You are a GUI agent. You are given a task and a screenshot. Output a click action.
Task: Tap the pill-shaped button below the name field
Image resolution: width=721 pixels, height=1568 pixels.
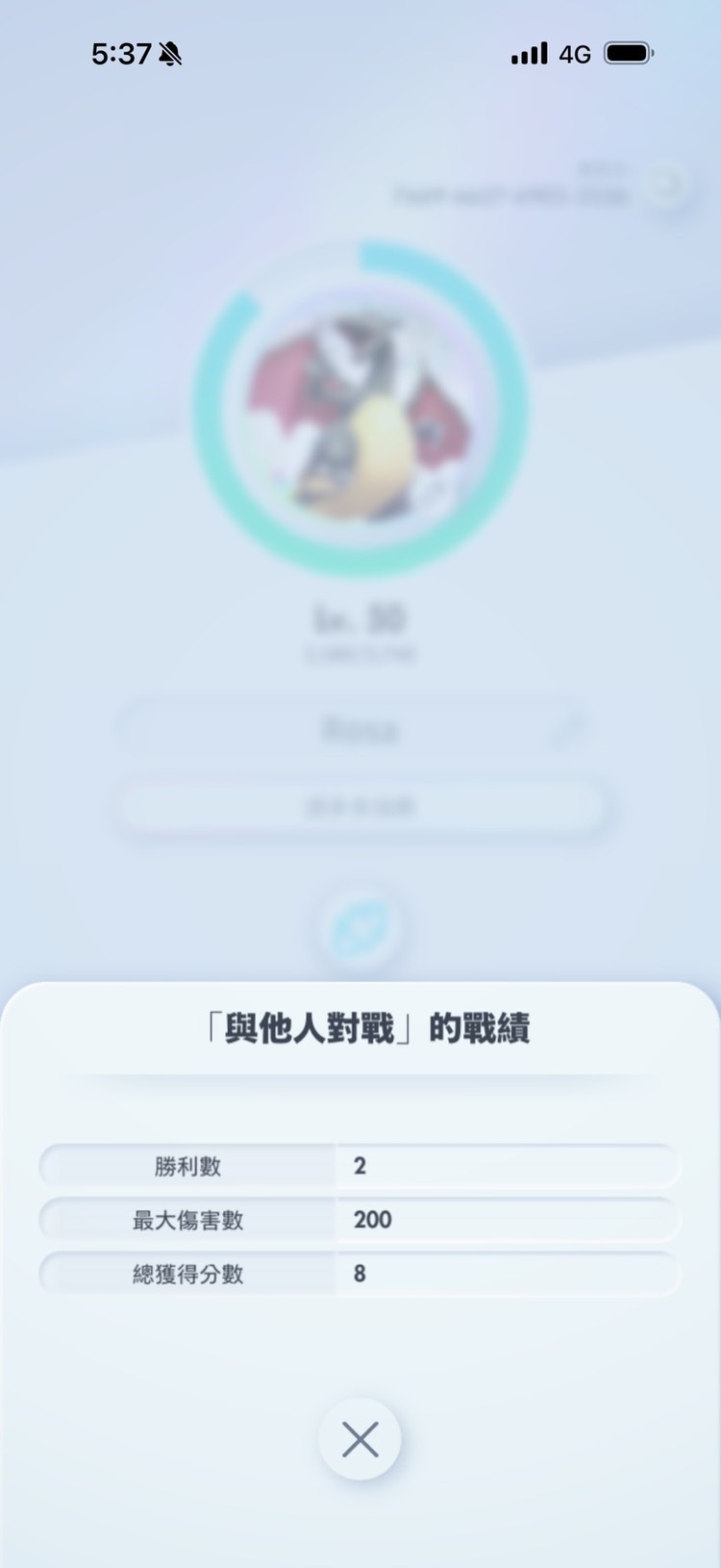click(x=360, y=806)
